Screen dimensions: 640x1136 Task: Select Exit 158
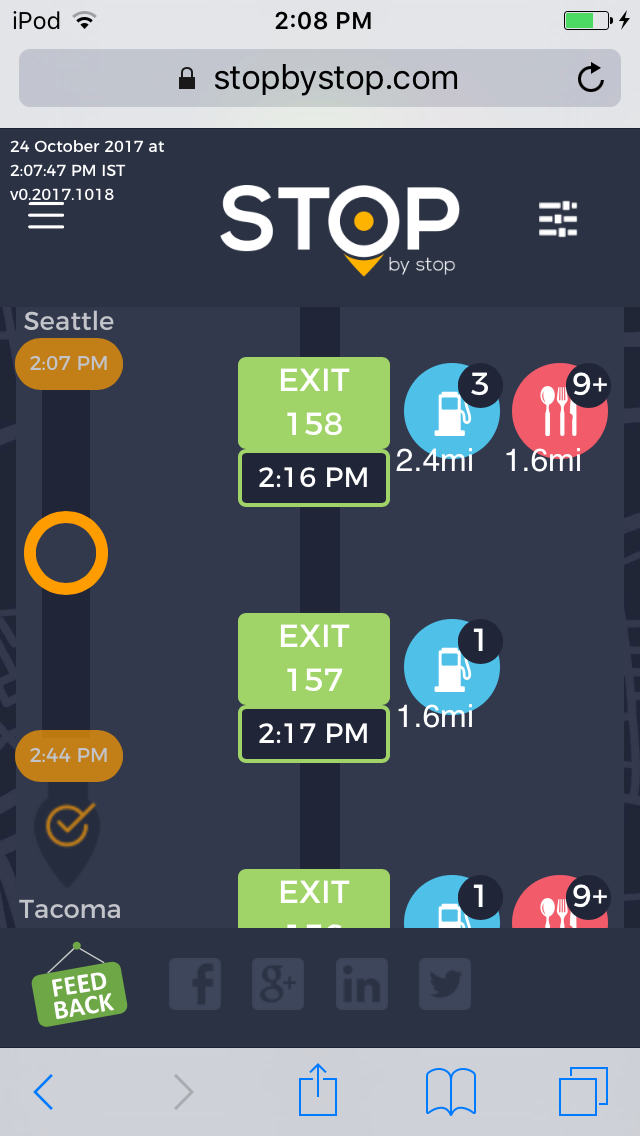click(314, 402)
